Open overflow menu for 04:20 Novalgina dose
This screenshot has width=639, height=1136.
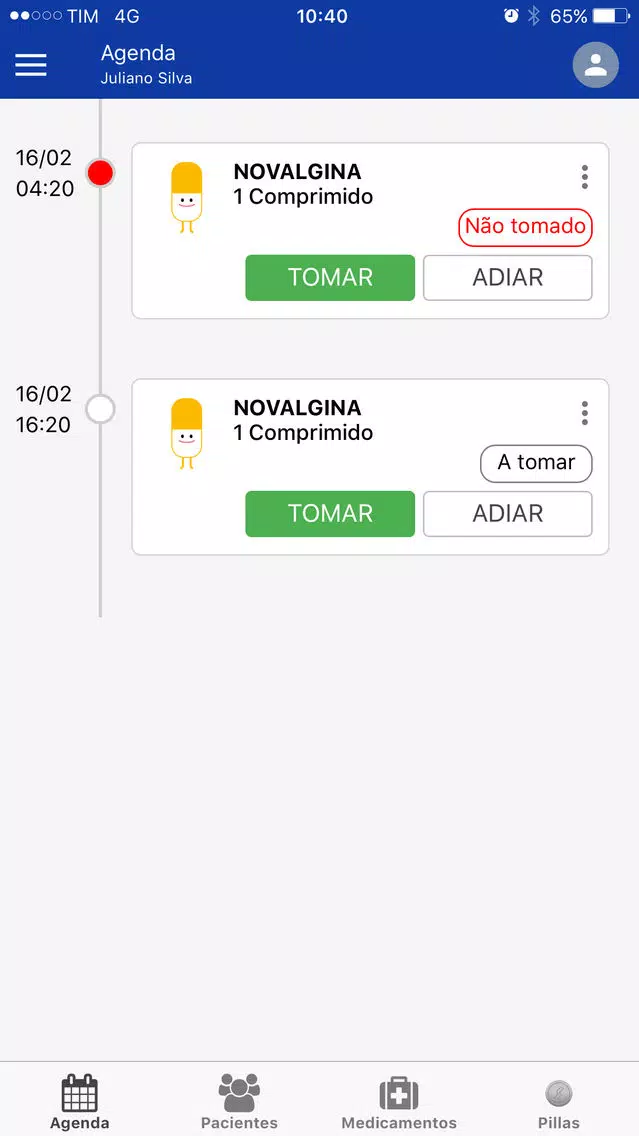pos(585,177)
